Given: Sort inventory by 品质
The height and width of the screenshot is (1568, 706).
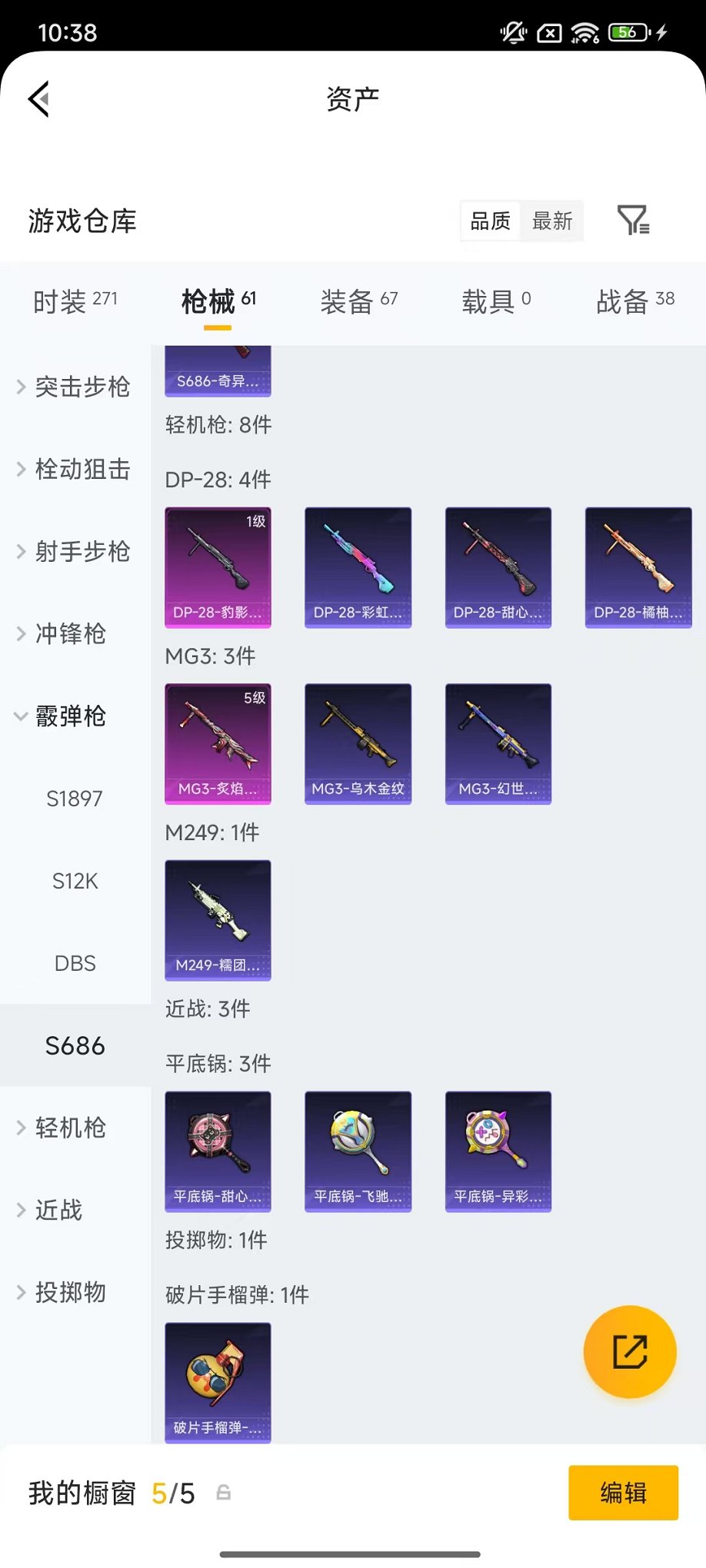Looking at the screenshot, I should tap(490, 221).
